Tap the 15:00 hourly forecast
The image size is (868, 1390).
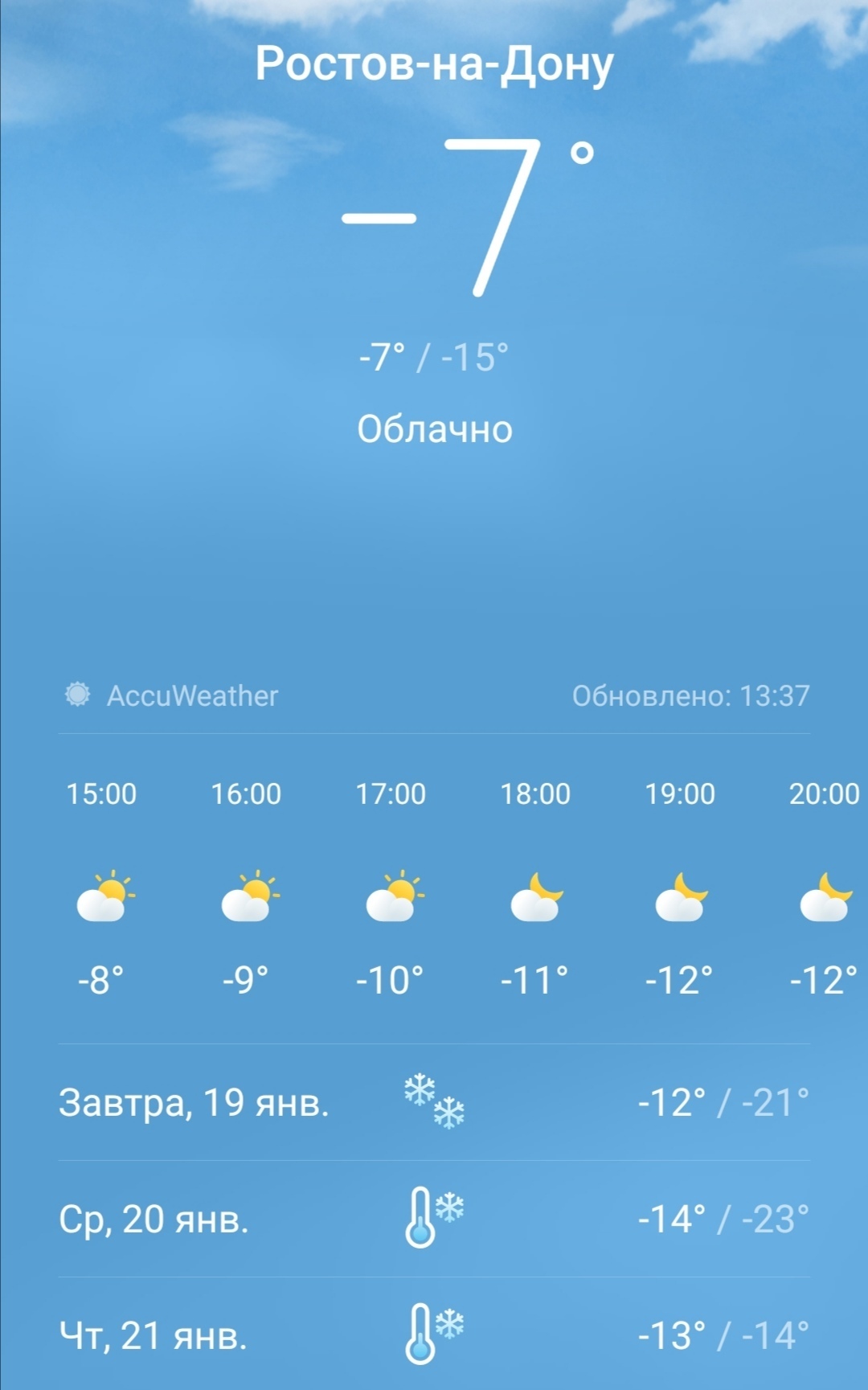pos(101,888)
